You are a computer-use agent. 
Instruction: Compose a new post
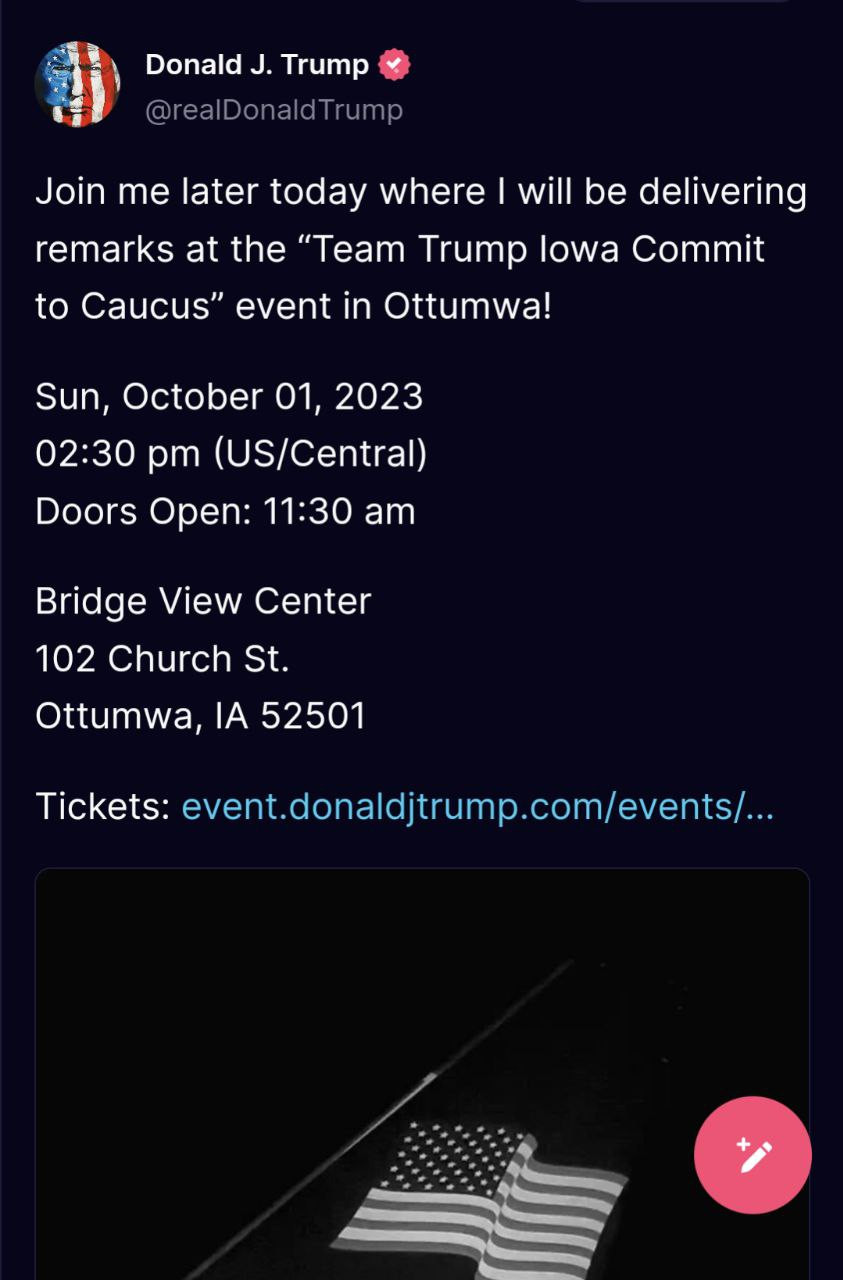coord(752,1155)
